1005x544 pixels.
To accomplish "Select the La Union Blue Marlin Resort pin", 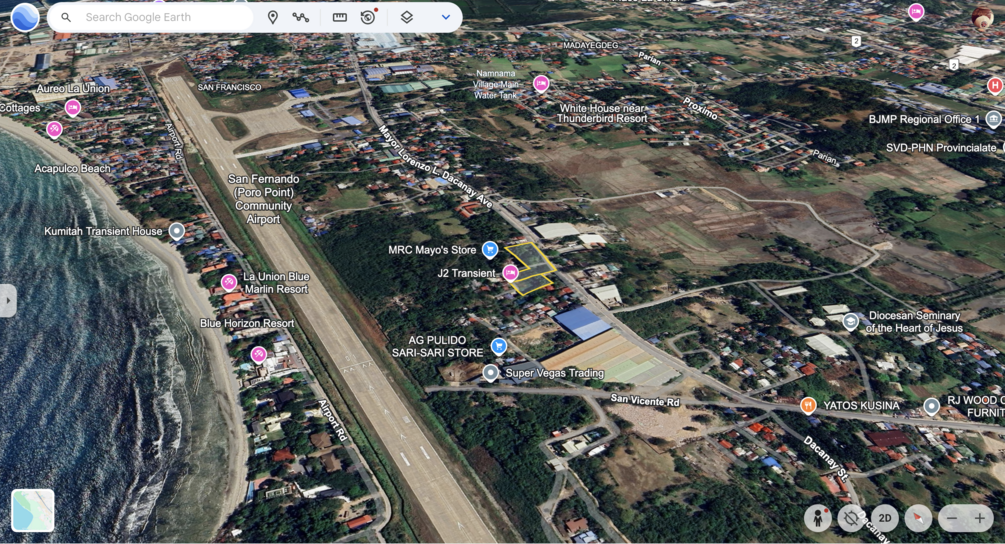I will tap(229, 283).
